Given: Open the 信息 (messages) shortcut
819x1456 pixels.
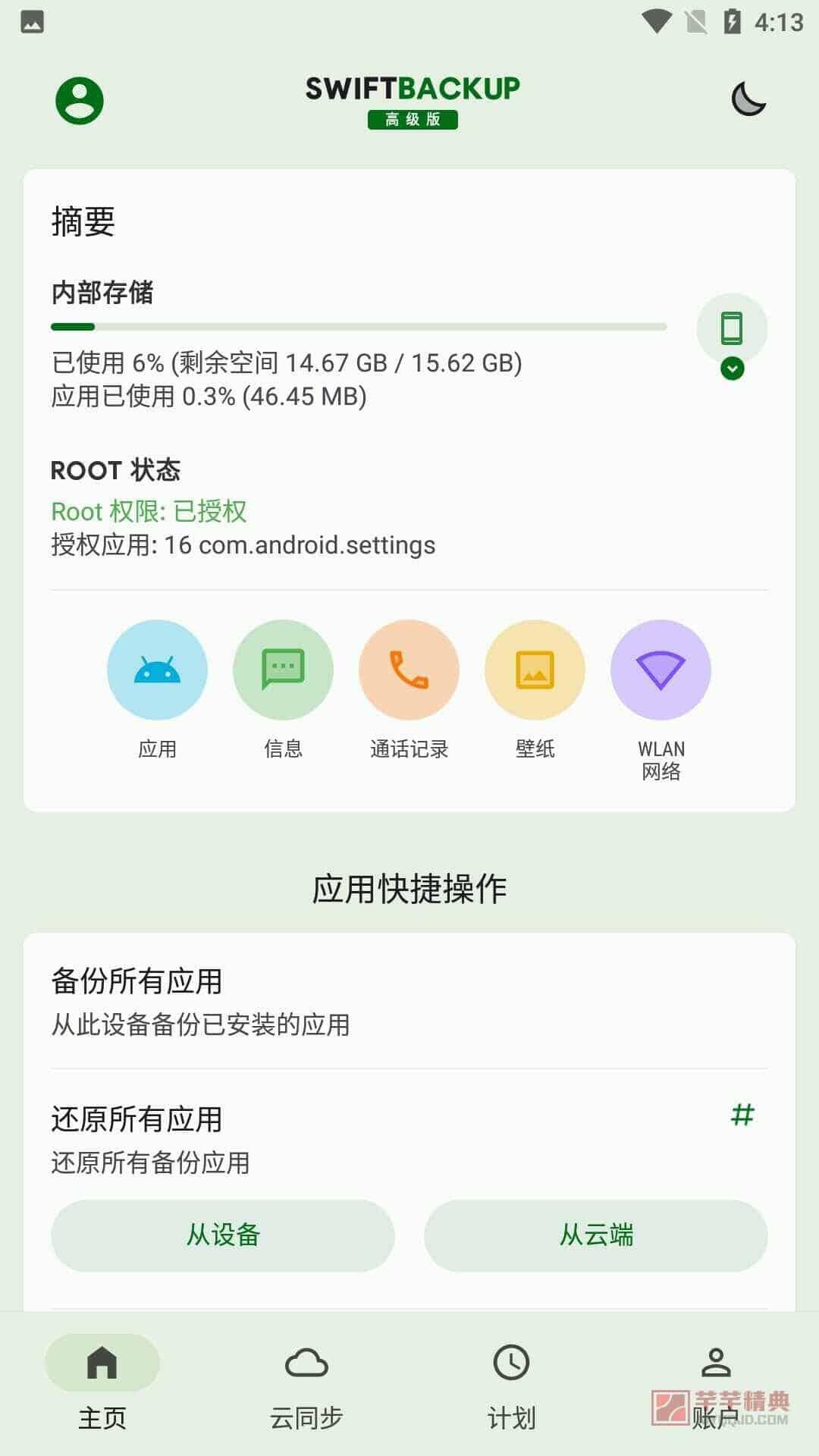Looking at the screenshot, I should tap(283, 690).
